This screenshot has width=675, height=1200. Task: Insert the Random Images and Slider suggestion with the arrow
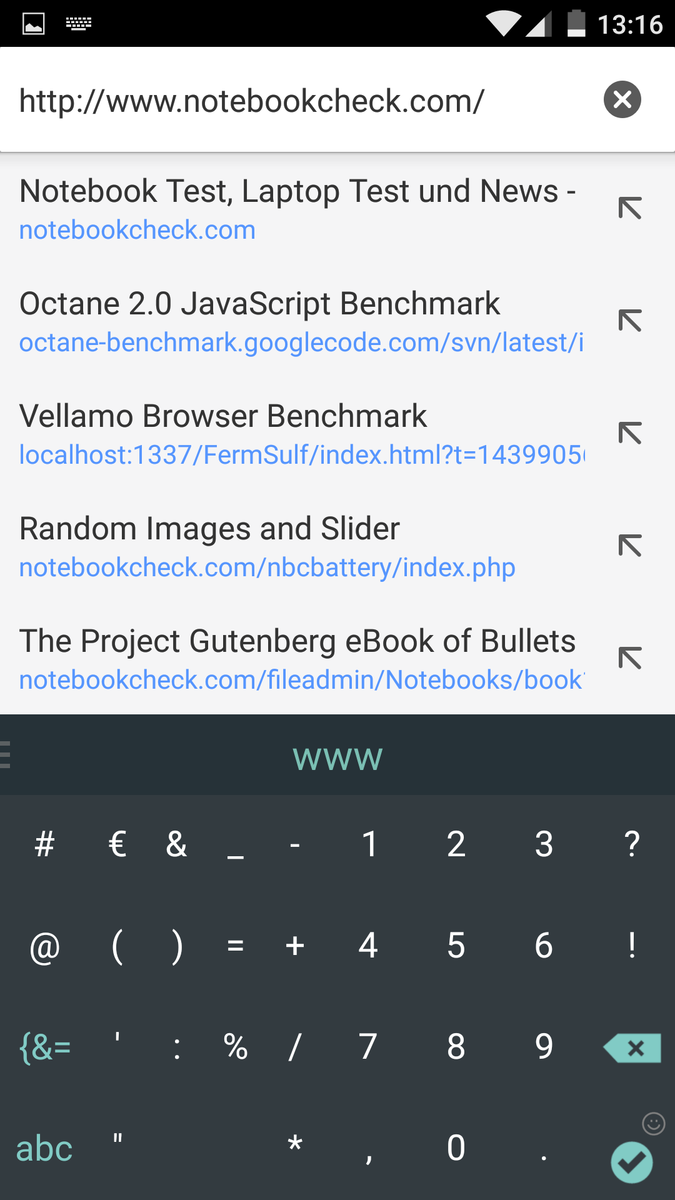[x=629, y=546]
